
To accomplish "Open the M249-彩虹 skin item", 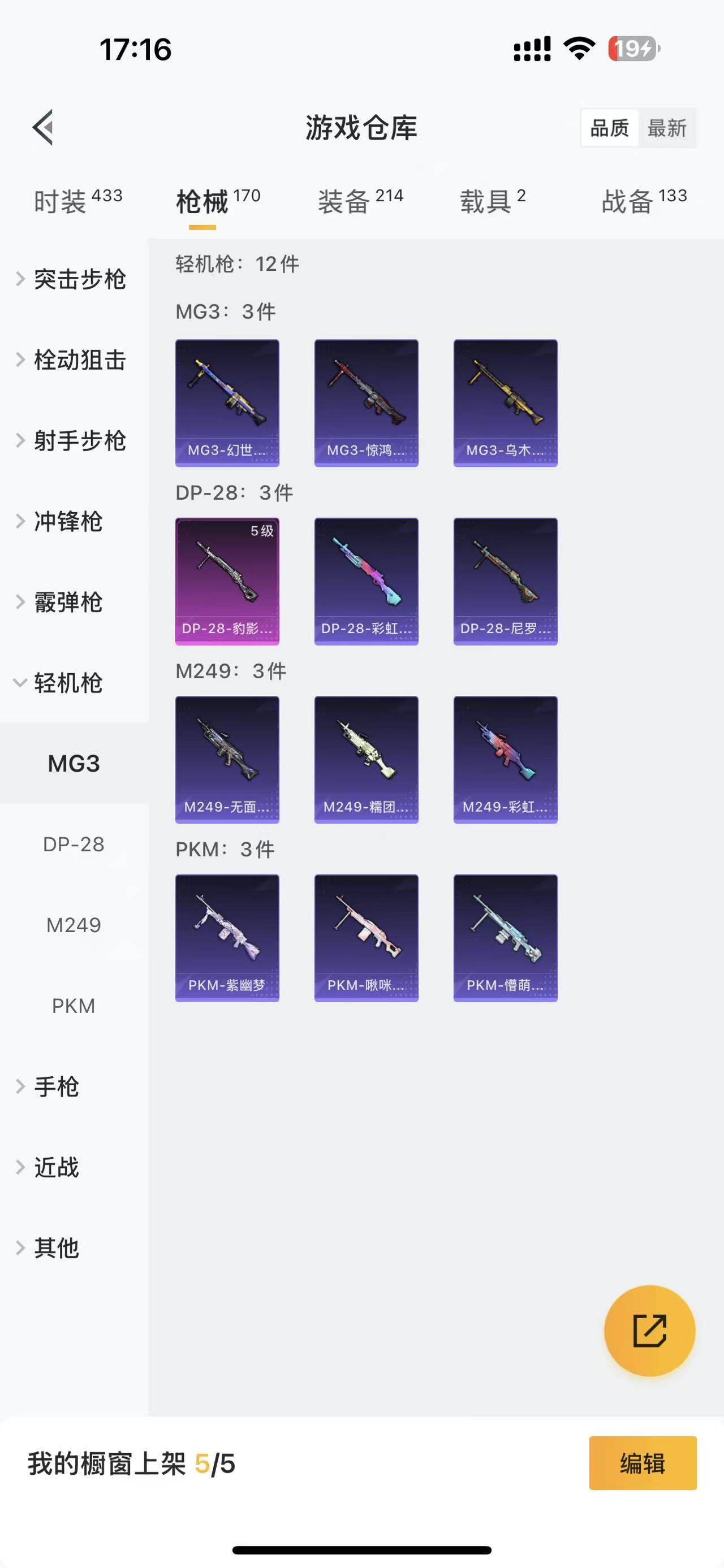I will coord(506,760).
